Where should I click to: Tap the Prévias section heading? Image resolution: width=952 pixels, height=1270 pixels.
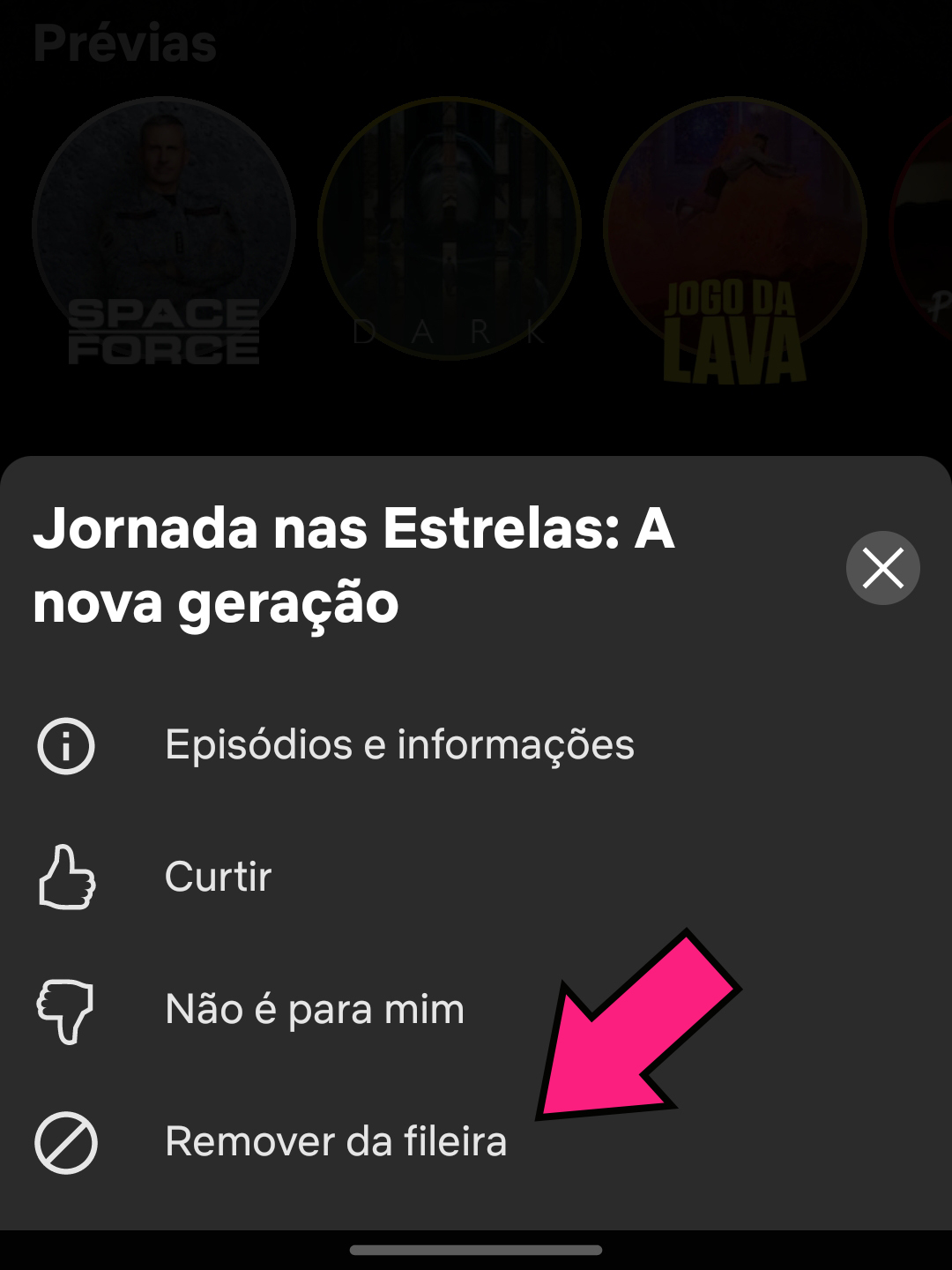[x=126, y=44]
